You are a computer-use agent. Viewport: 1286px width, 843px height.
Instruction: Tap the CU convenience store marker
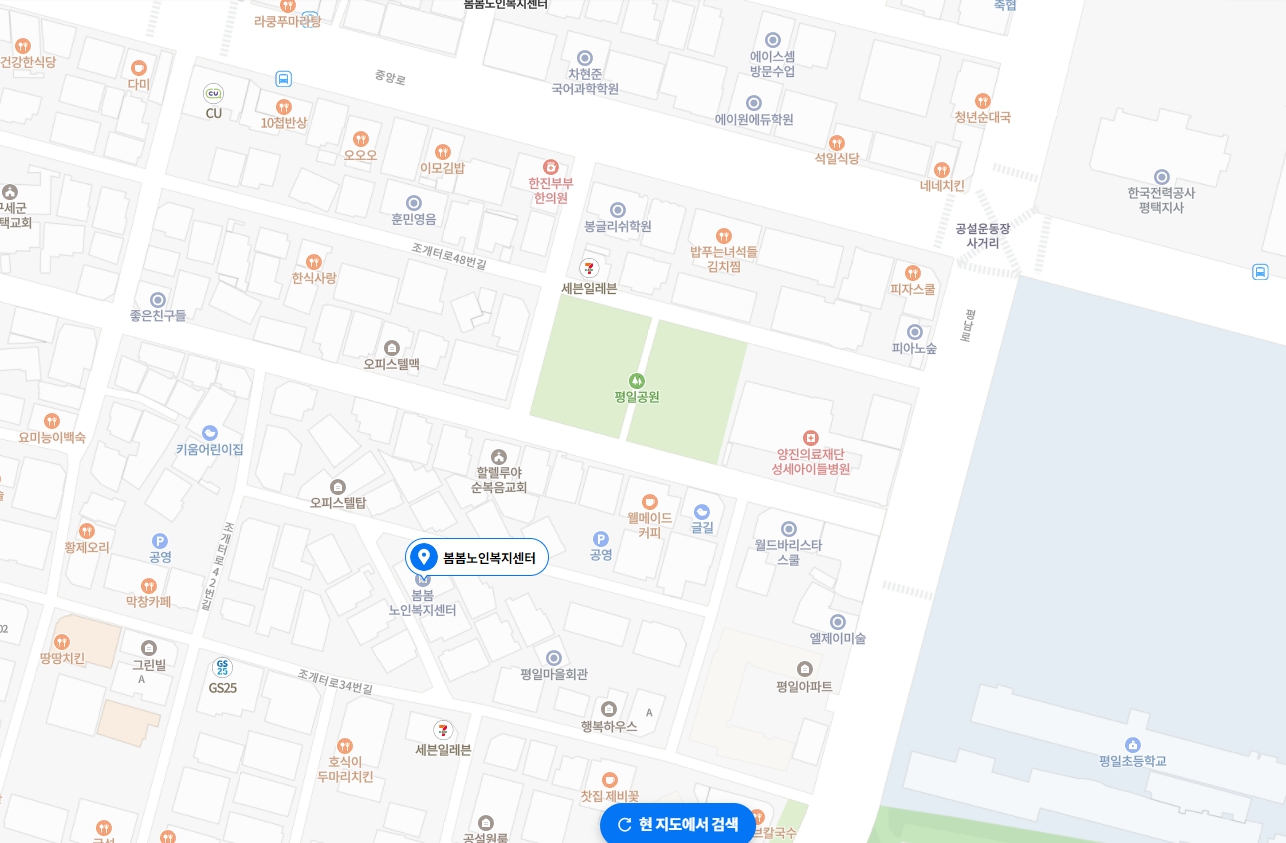[213, 94]
